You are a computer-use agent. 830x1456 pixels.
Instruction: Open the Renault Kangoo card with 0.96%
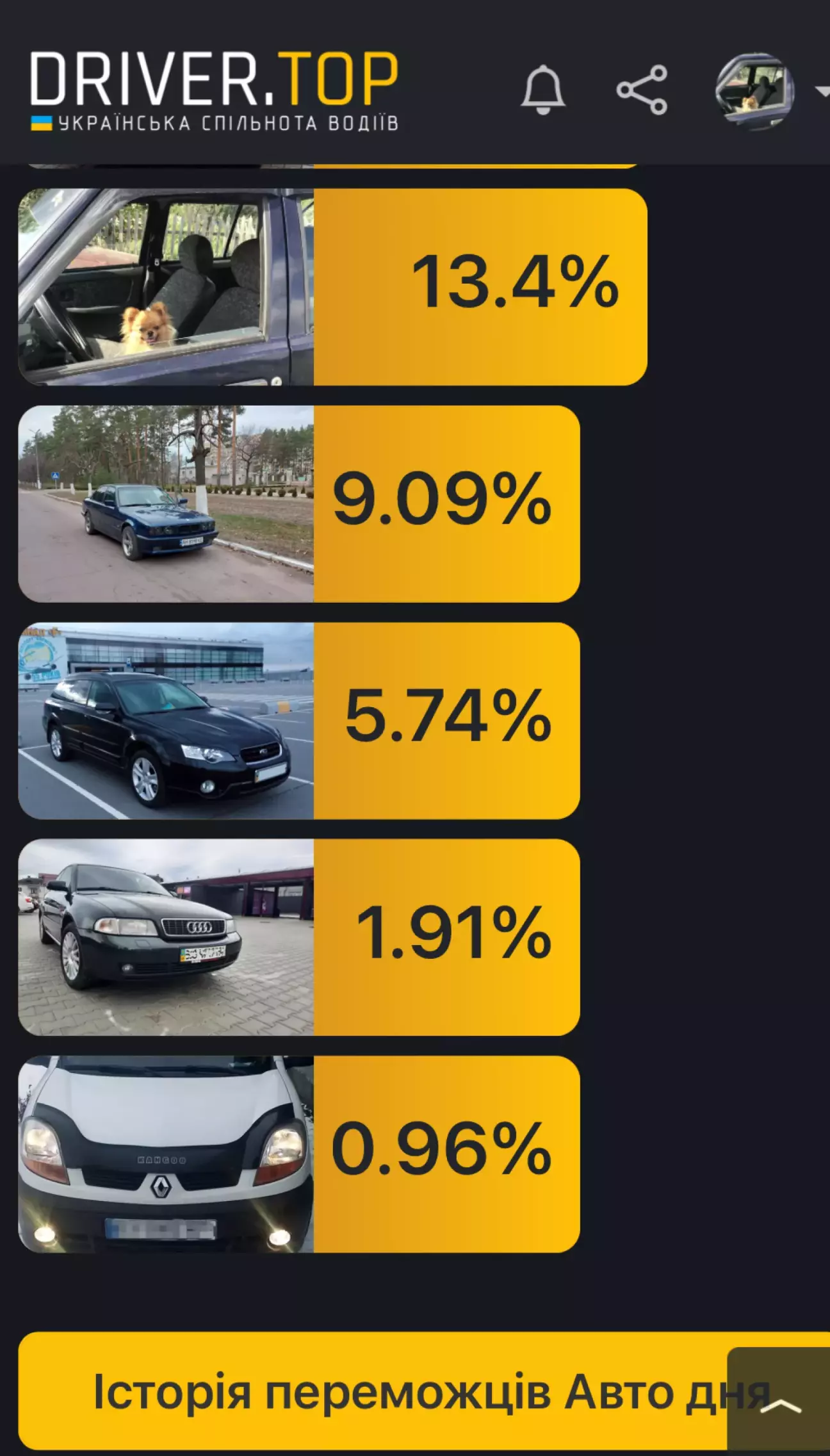click(x=299, y=1154)
